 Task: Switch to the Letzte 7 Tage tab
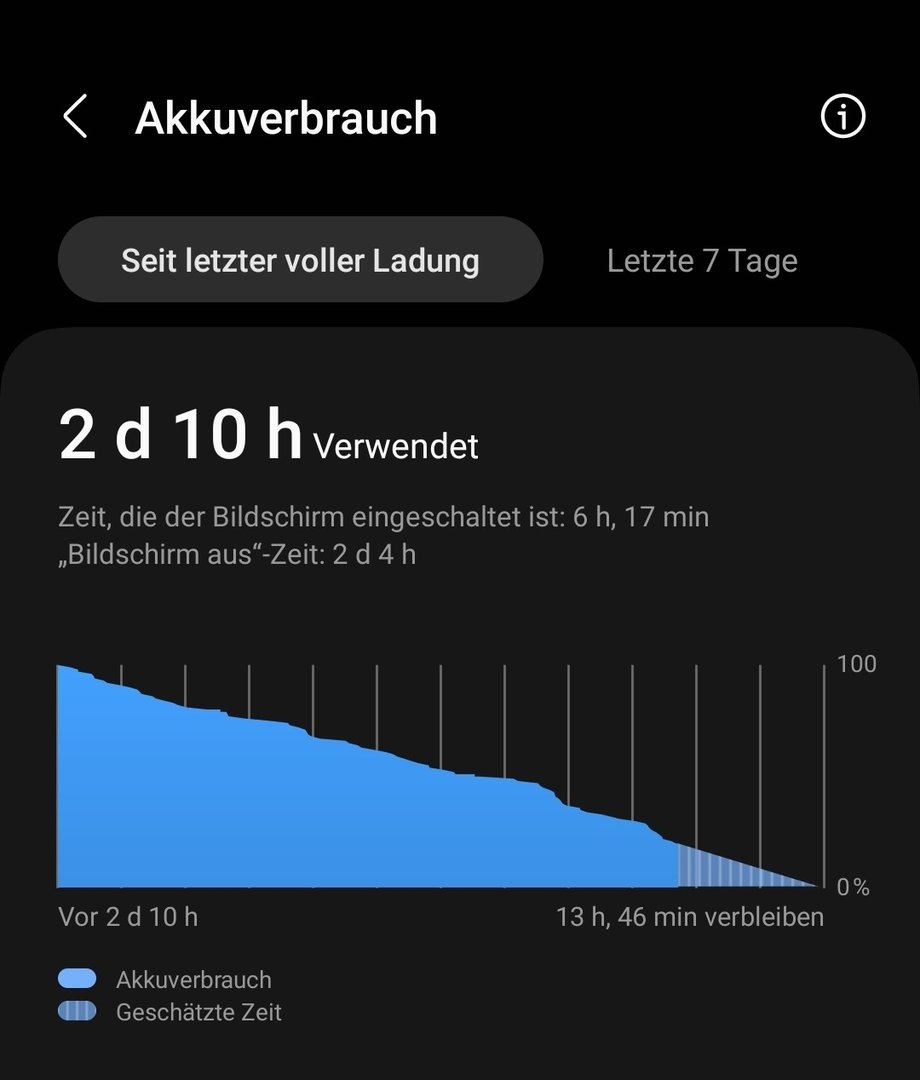pyautogui.click(x=702, y=261)
